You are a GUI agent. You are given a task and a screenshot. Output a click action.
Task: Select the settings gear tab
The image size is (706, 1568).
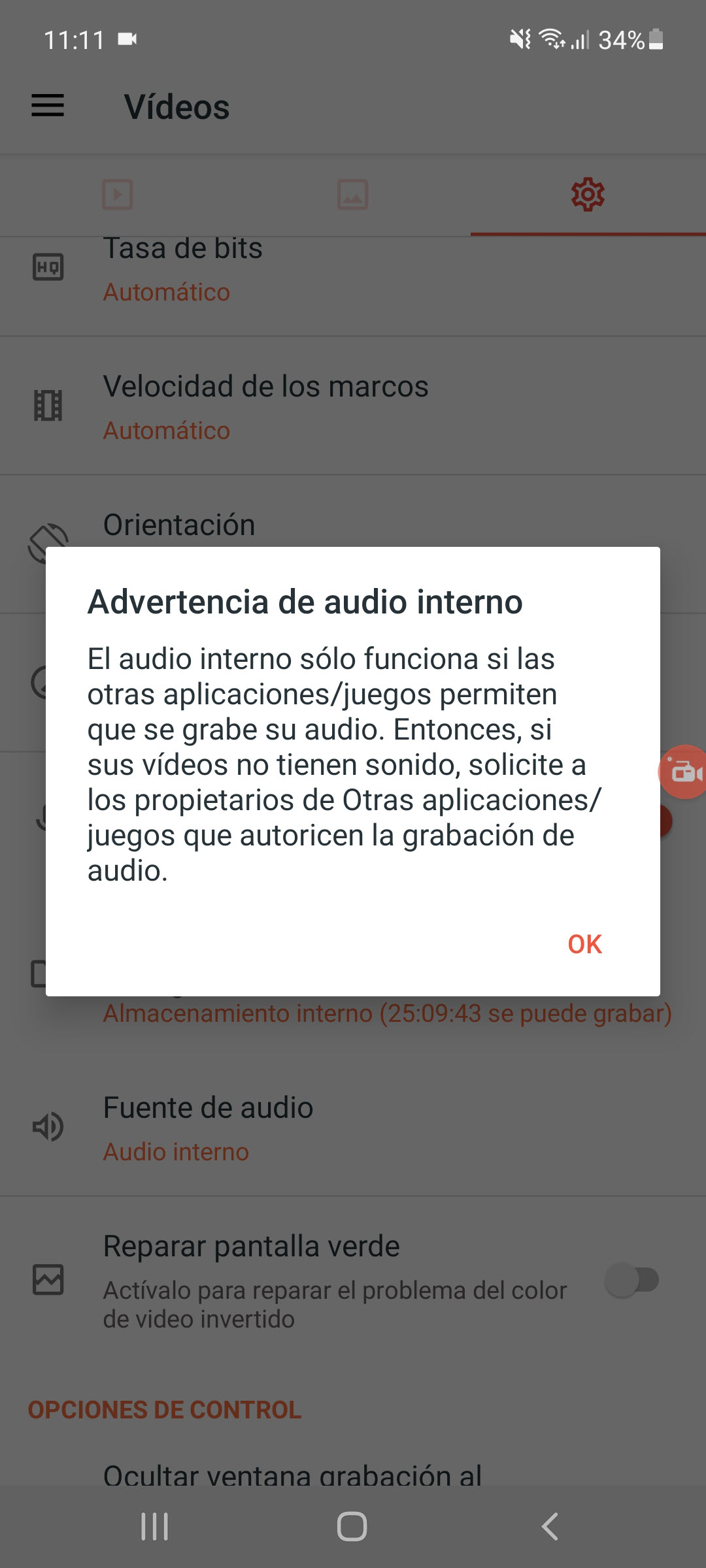point(588,195)
